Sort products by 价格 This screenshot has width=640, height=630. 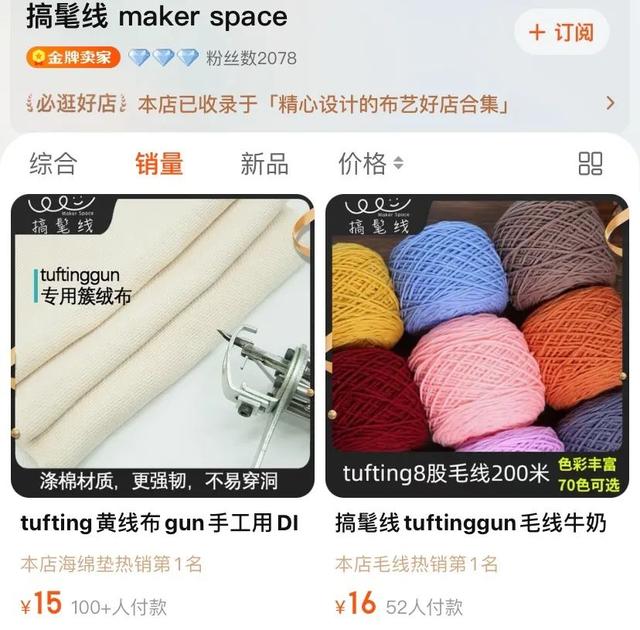click(370, 164)
